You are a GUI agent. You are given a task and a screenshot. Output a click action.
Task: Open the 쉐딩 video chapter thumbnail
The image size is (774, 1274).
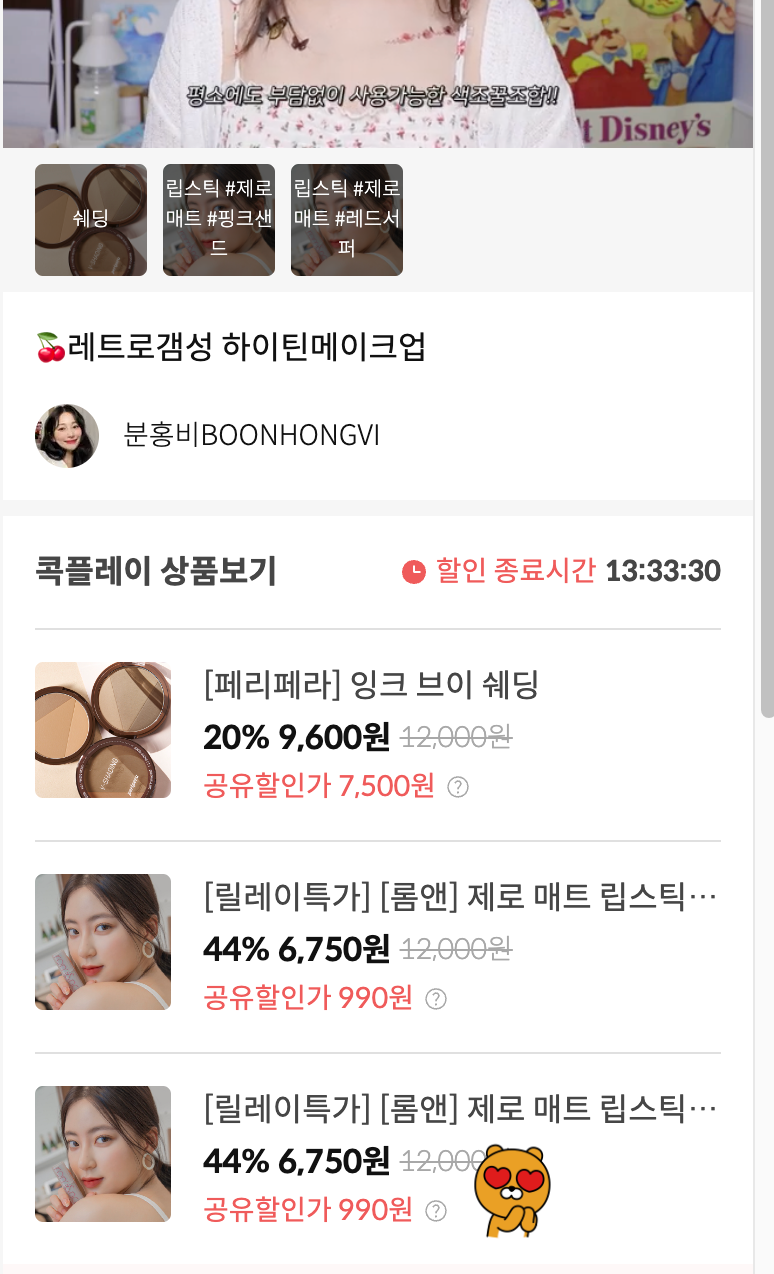90,219
